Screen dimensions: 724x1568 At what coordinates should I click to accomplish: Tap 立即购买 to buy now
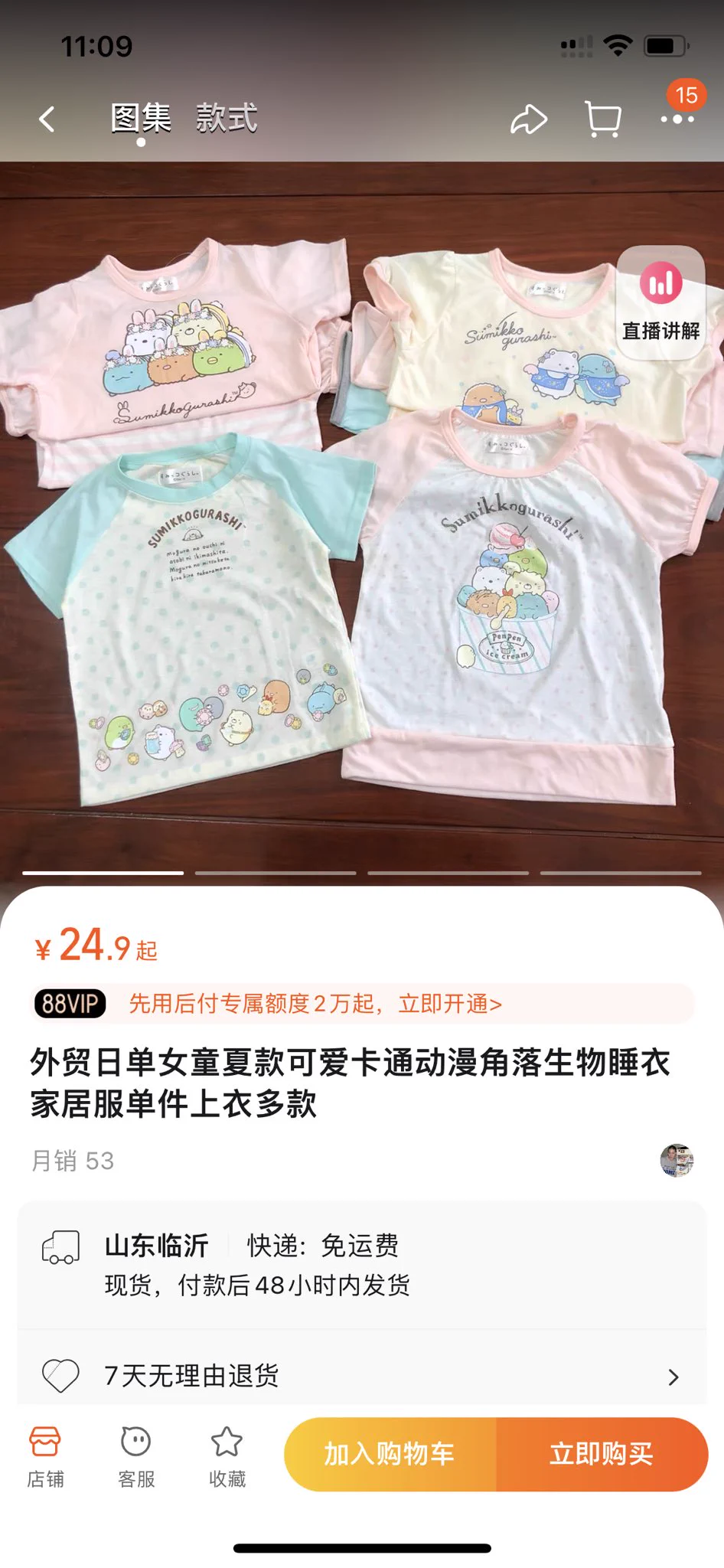point(602,1454)
